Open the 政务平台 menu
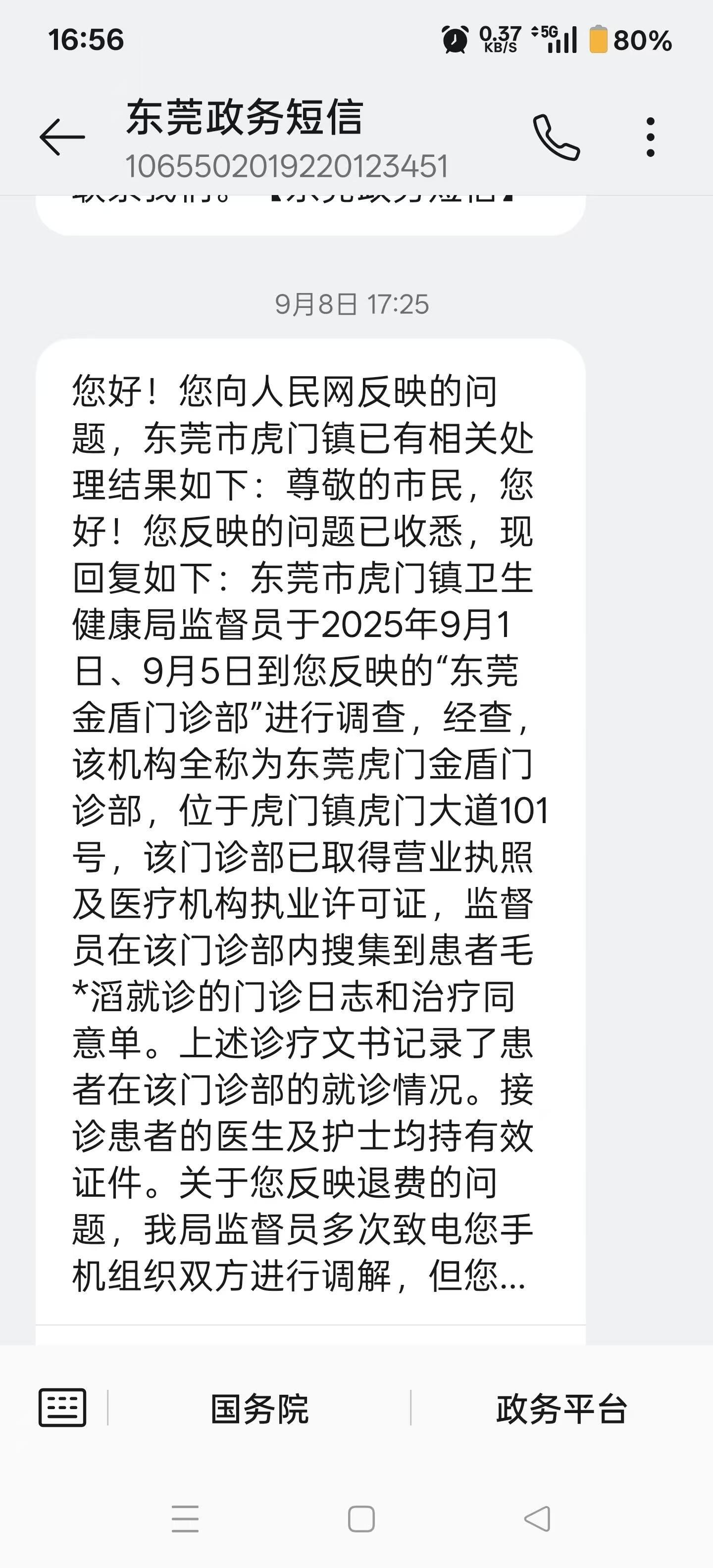The width and height of the screenshot is (713, 1568). pos(561,1409)
